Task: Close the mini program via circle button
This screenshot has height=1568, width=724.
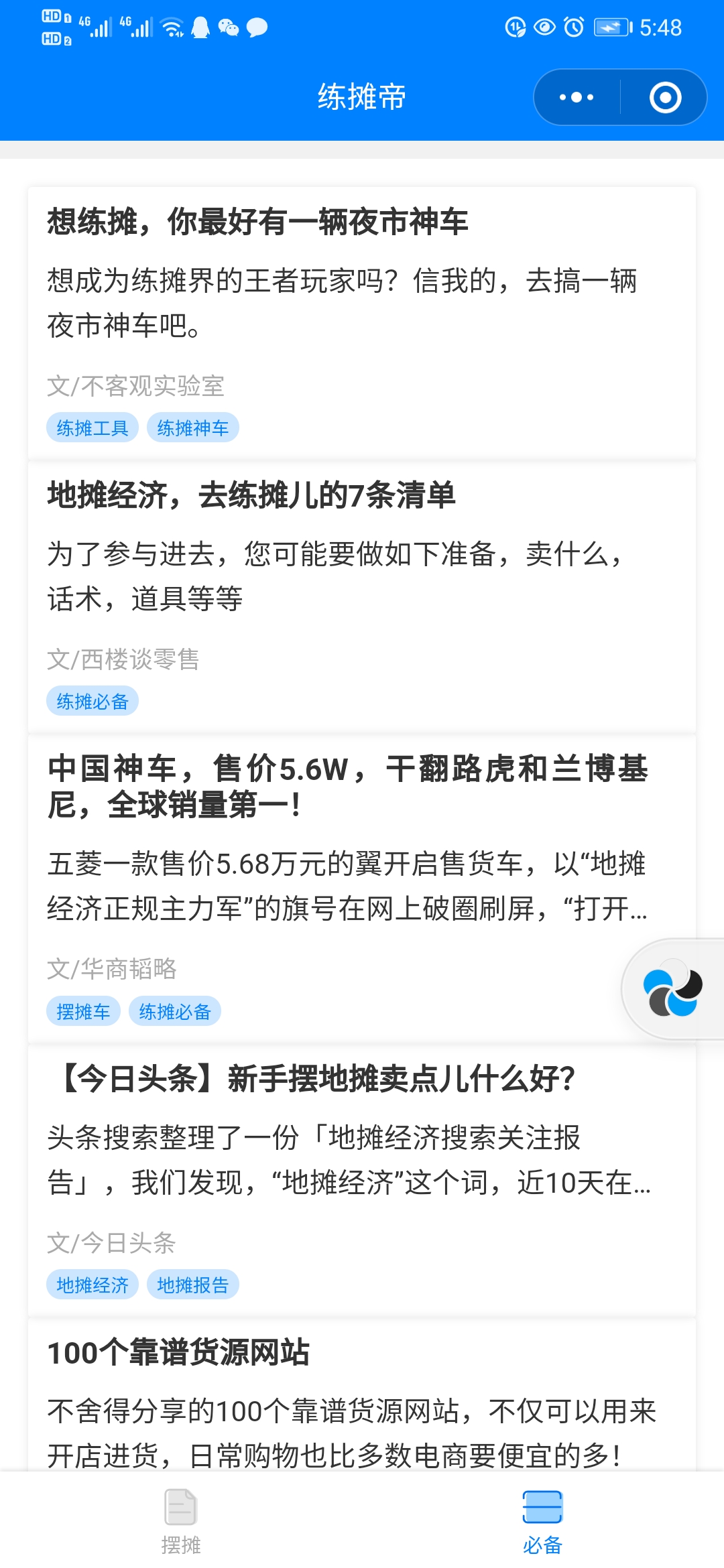Action: [665, 97]
